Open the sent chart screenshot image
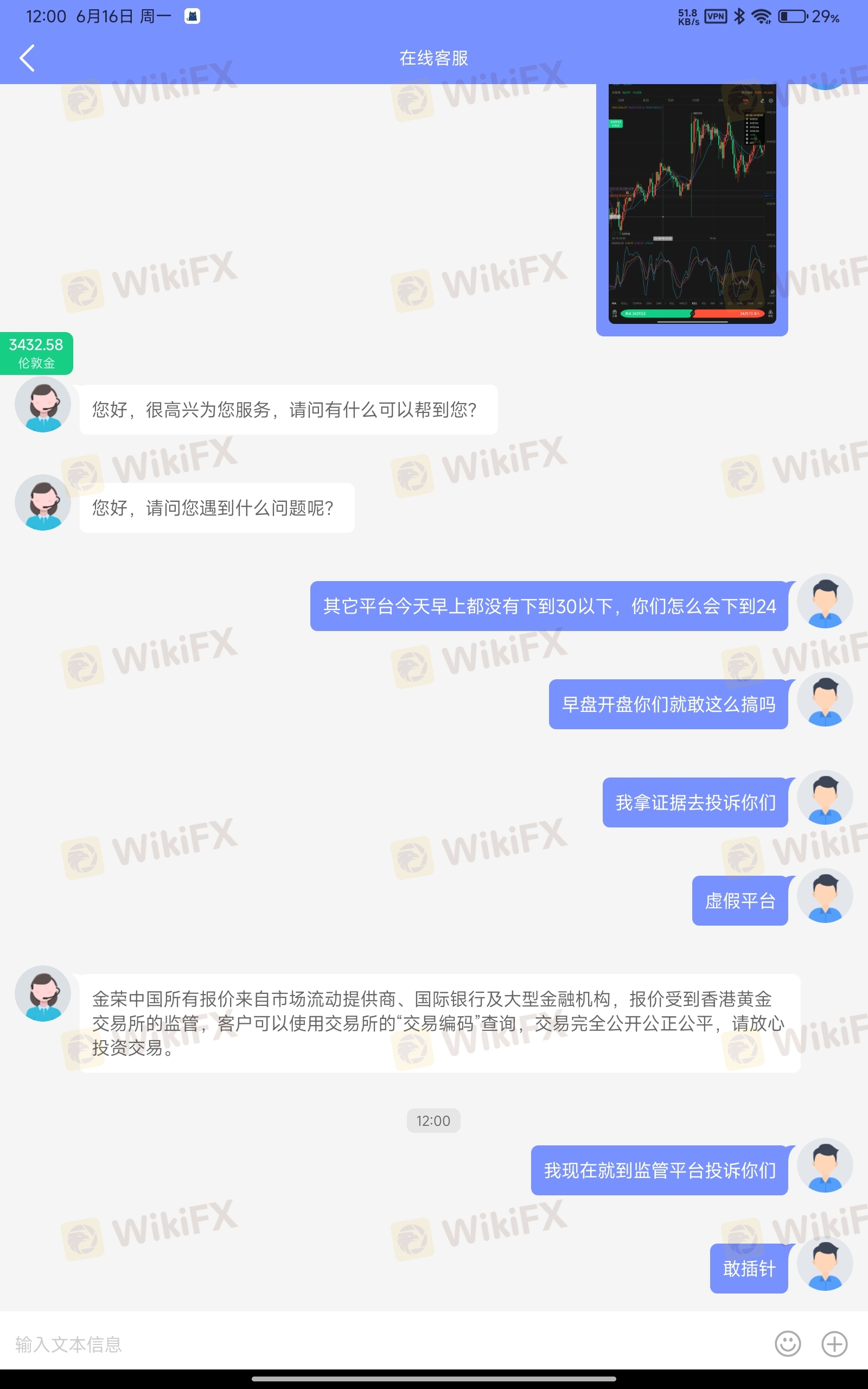868x1389 pixels. coord(692,204)
